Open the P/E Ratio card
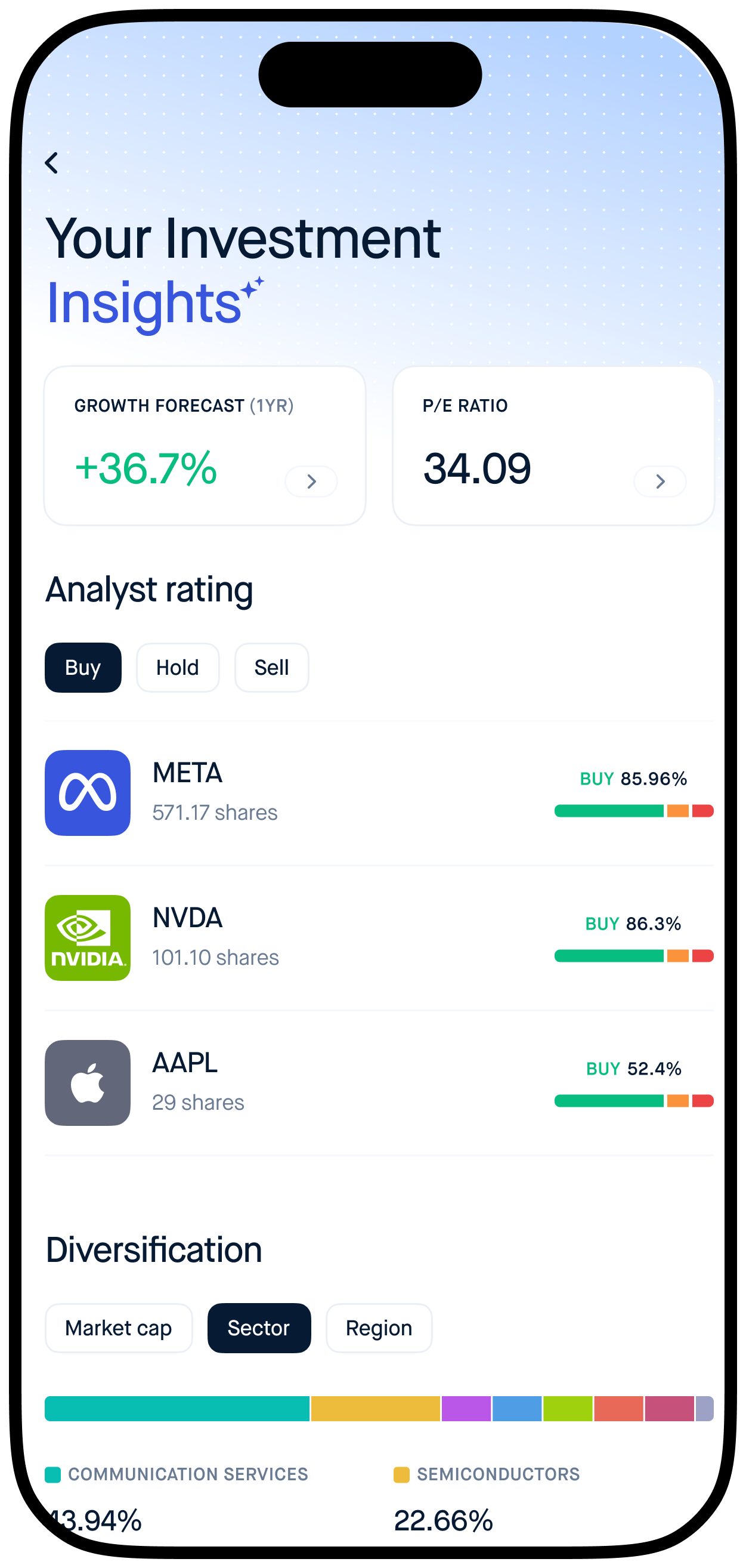Screen dimensions: 746x1568 click(553, 446)
